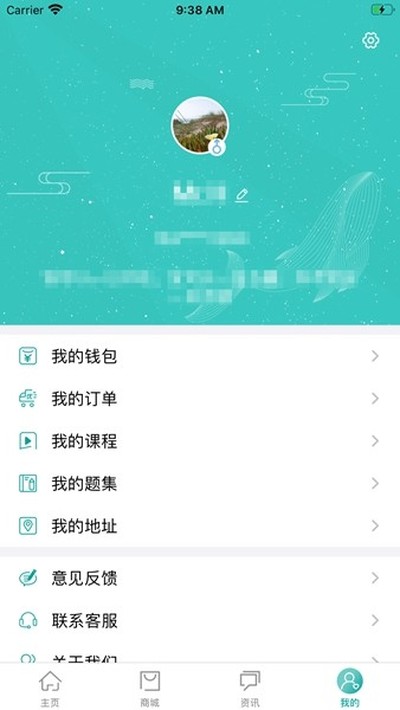This screenshot has height=710, width=400.
Task: Tap the profile avatar photo
Action: coord(200,125)
